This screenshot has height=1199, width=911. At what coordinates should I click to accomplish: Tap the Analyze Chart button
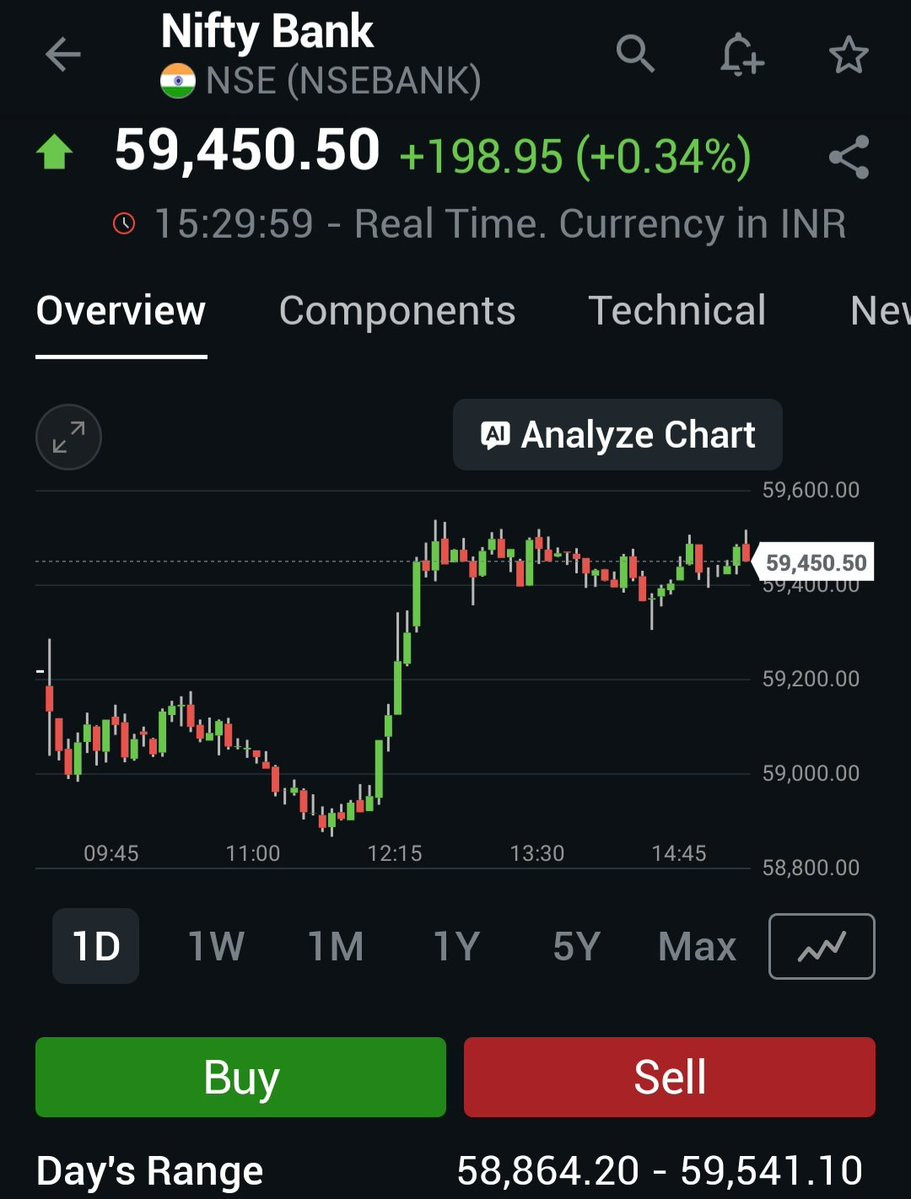tap(618, 435)
